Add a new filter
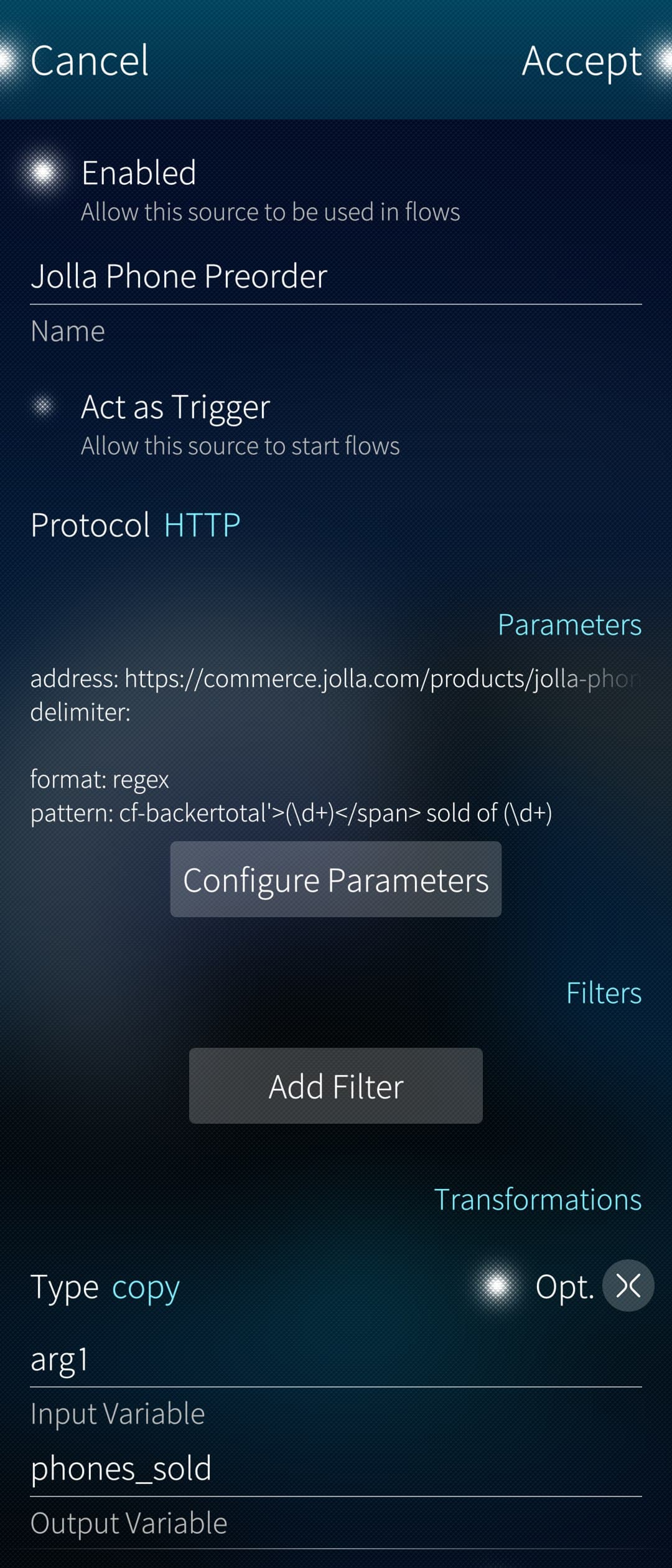The image size is (672, 1568). tap(335, 1086)
